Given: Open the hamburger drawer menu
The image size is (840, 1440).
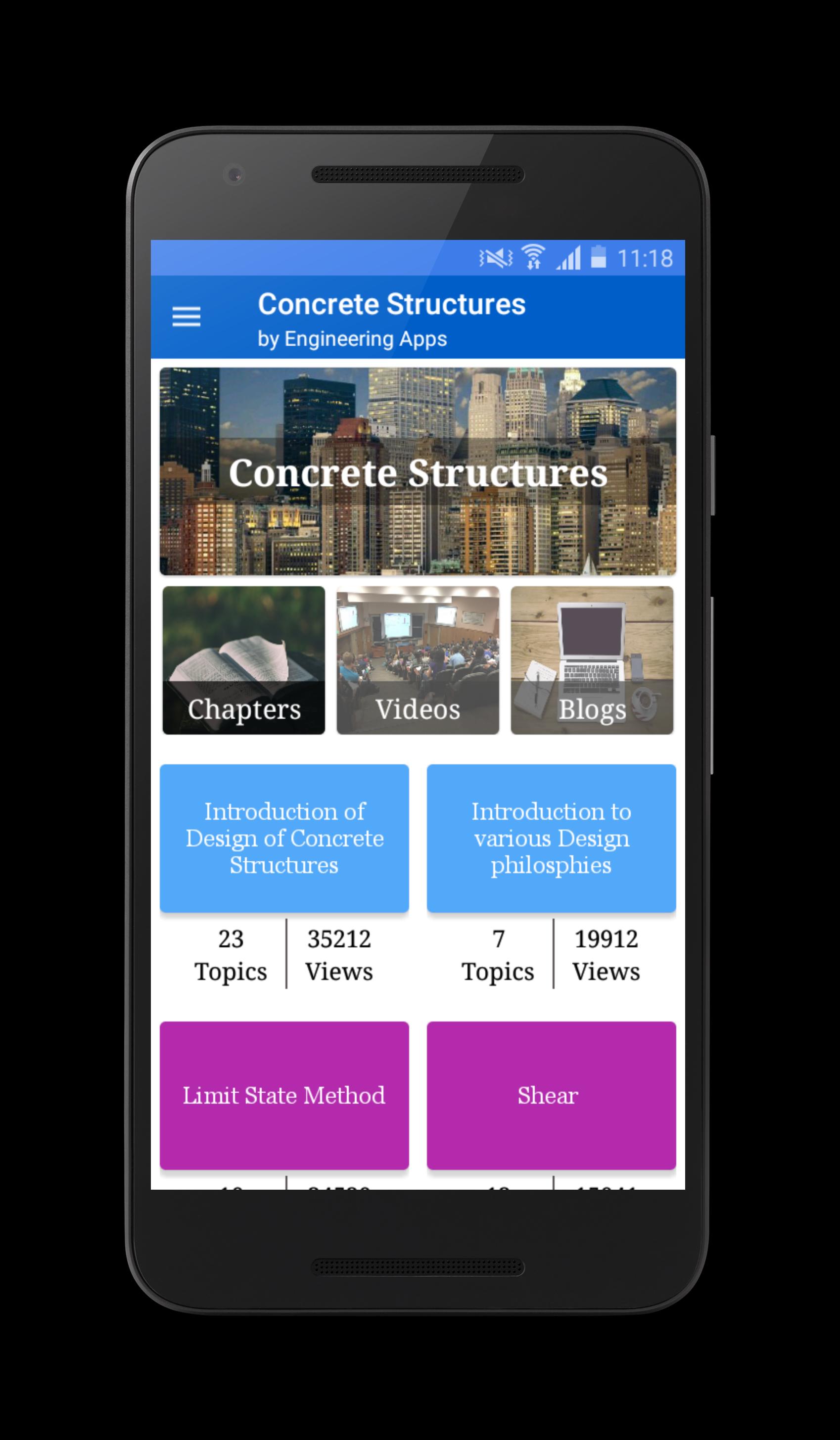Looking at the screenshot, I should [187, 317].
